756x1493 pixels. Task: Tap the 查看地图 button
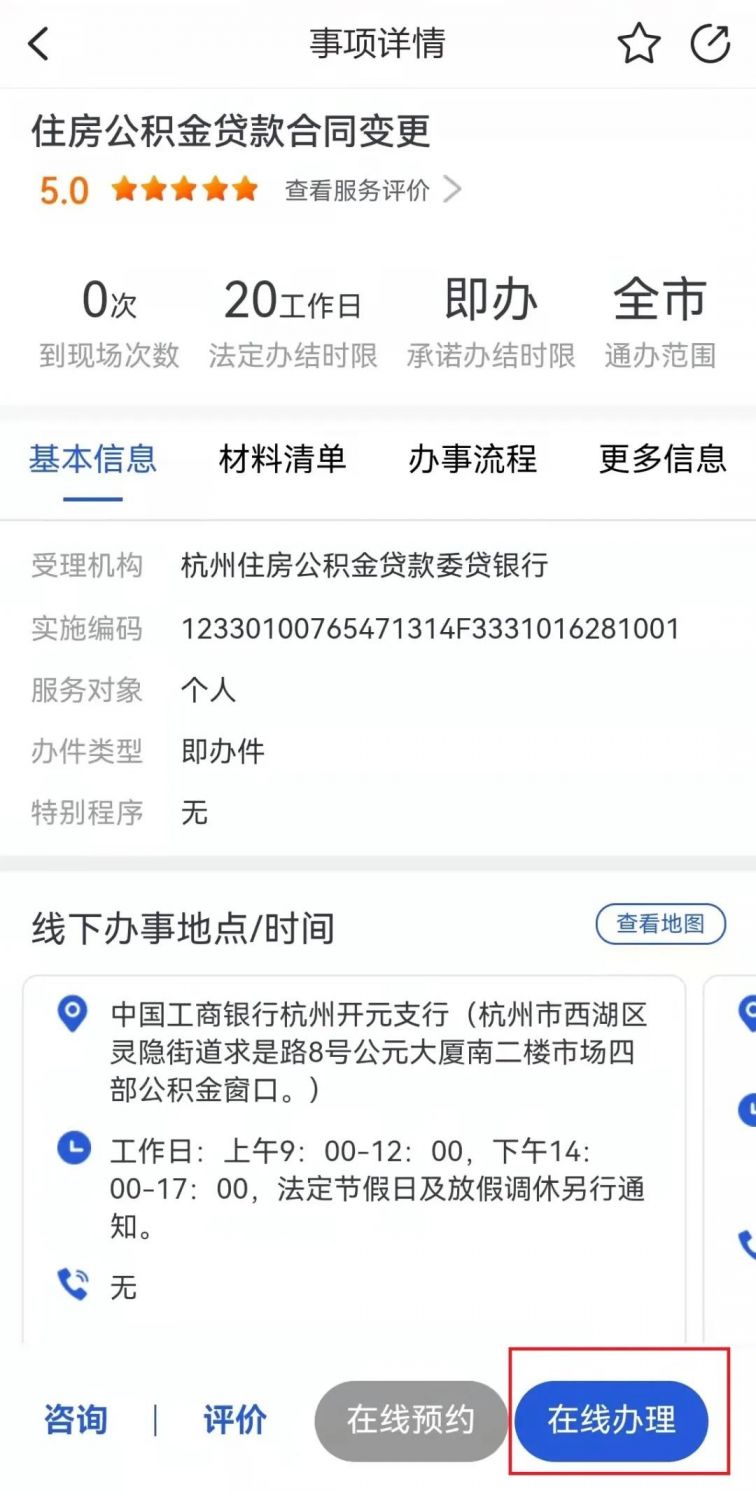tap(660, 924)
